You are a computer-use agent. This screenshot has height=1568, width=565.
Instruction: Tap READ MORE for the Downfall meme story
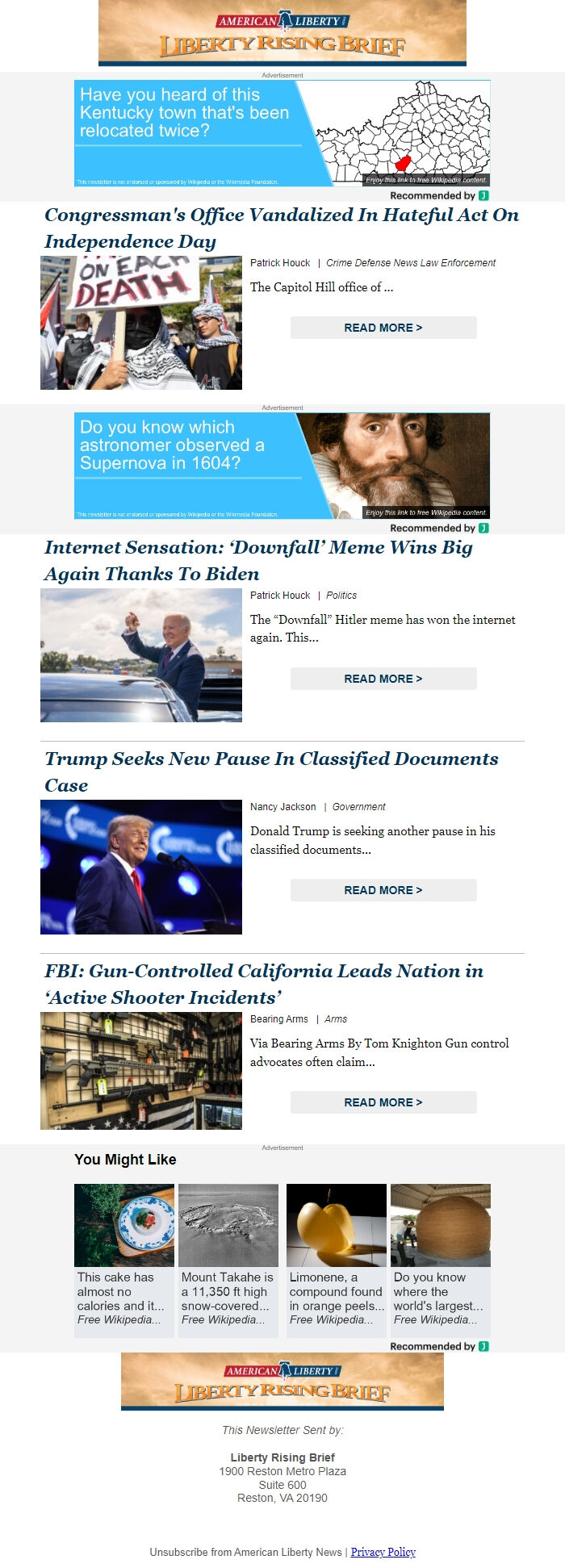pos(383,679)
